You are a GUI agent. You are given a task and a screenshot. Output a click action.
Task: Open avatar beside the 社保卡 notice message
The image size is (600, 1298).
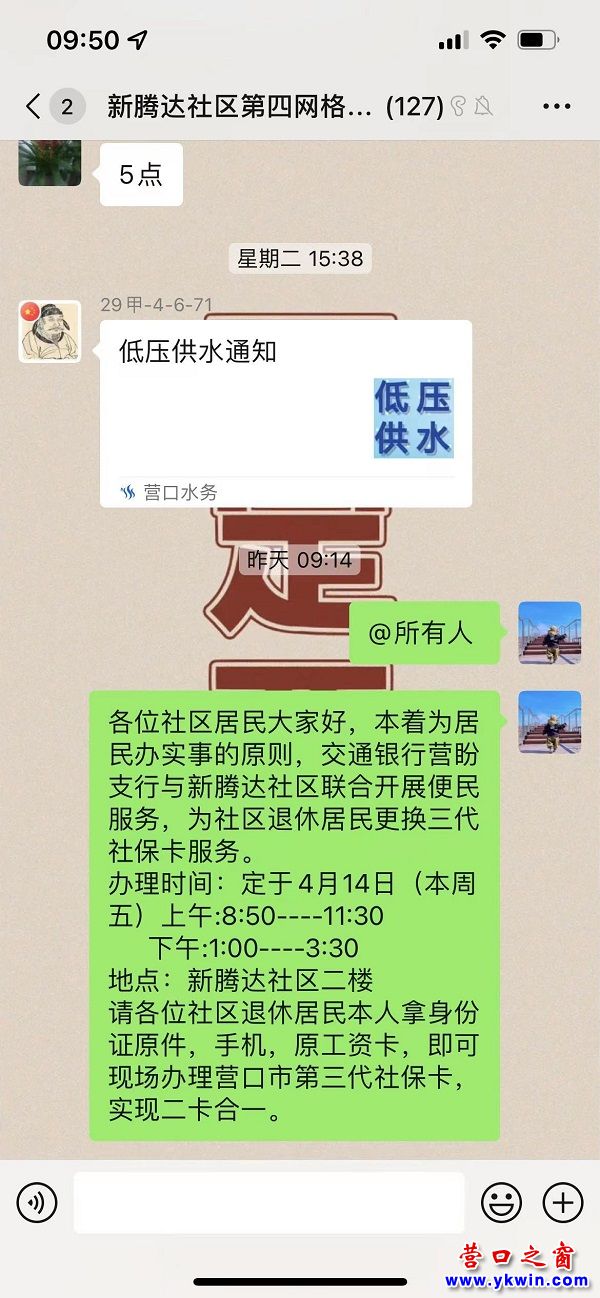click(x=549, y=722)
